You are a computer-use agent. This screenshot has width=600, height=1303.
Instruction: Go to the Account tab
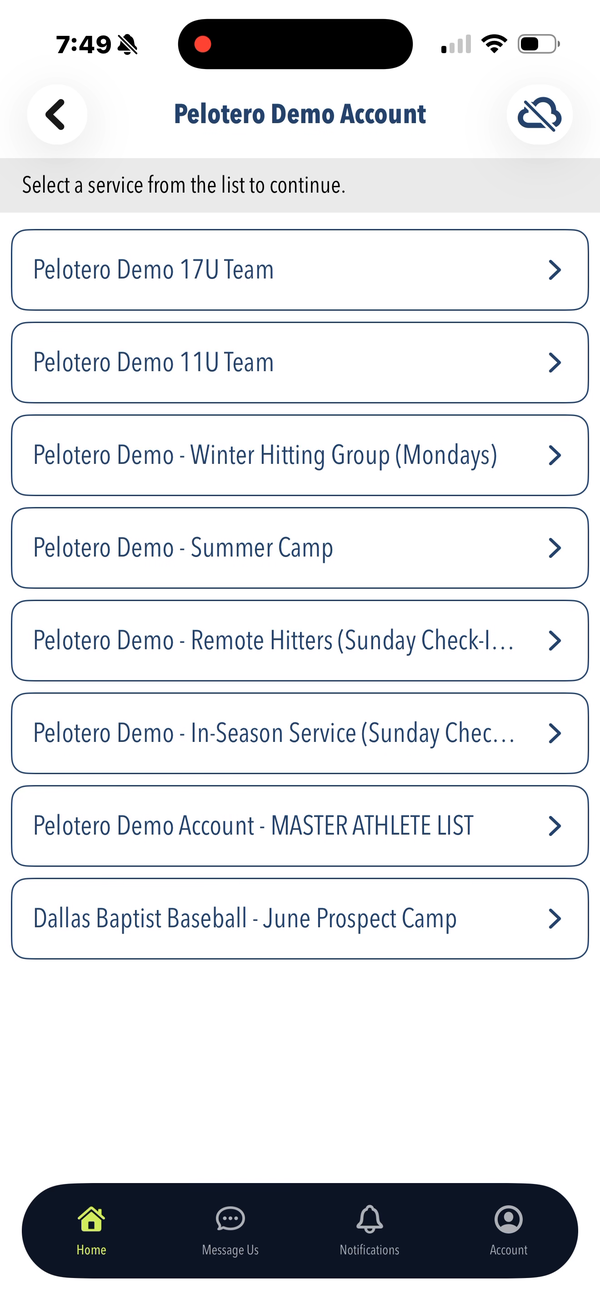pyautogui.click(x=508, y=1230)
